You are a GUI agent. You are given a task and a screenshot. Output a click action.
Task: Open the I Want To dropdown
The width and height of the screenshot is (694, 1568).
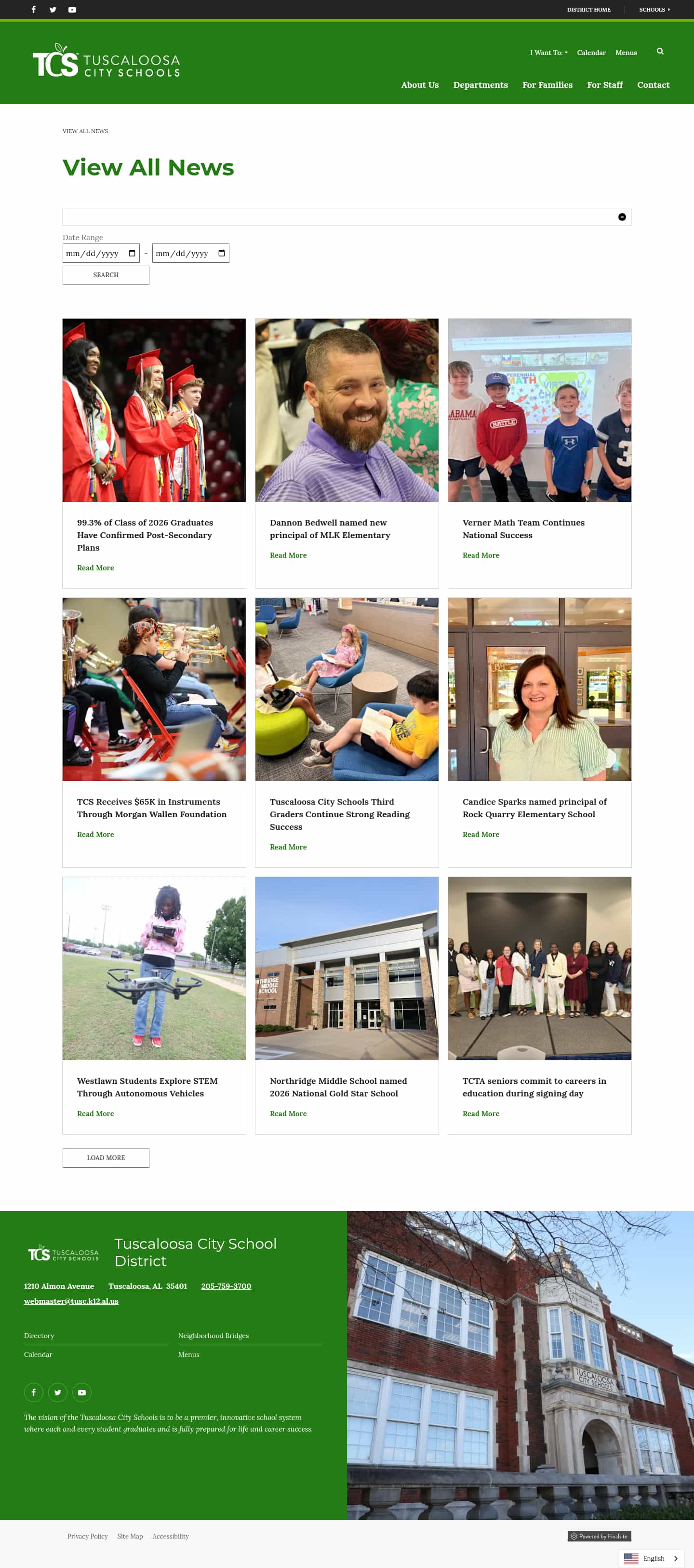[548, 53]
